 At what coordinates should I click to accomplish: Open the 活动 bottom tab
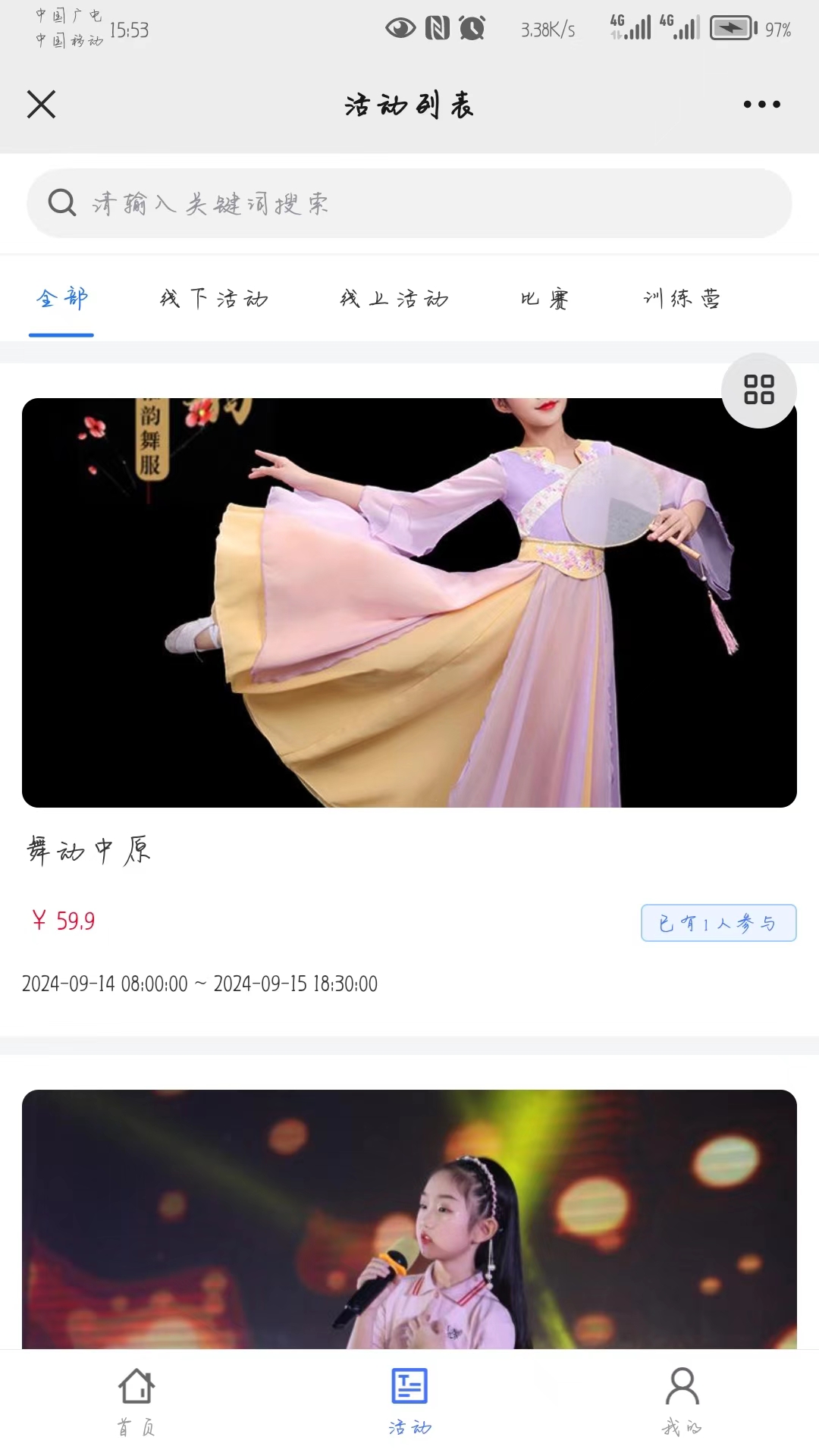point(409,1401)
